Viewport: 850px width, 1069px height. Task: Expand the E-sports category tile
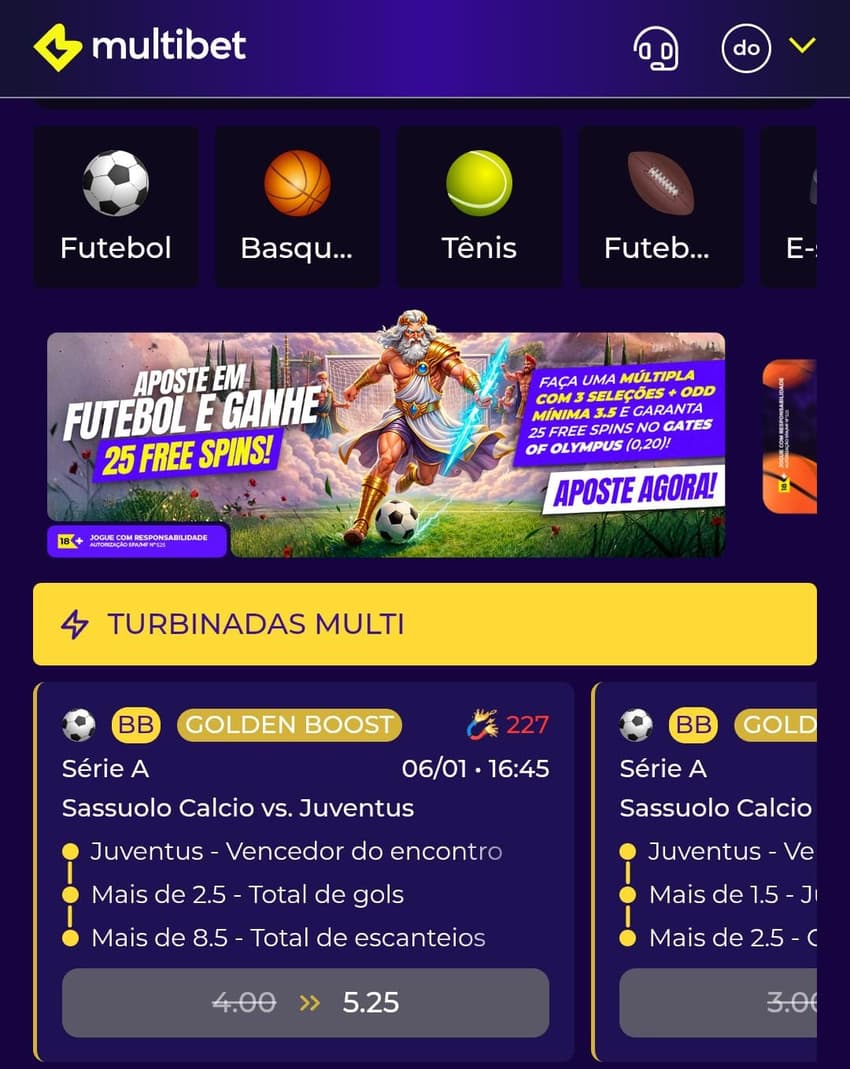[x=815, y=205]
